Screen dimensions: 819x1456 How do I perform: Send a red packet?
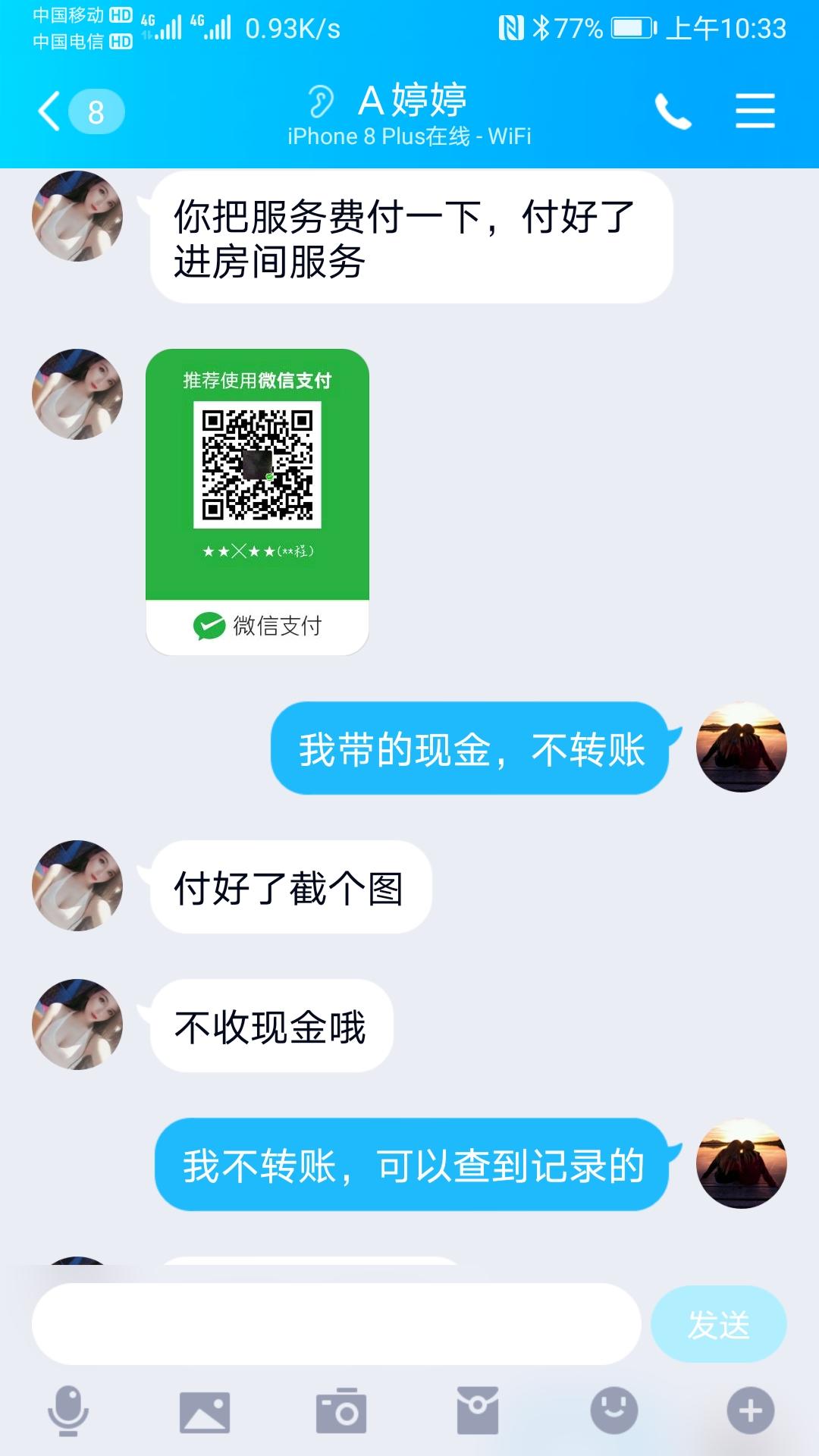coord(478,1410)
